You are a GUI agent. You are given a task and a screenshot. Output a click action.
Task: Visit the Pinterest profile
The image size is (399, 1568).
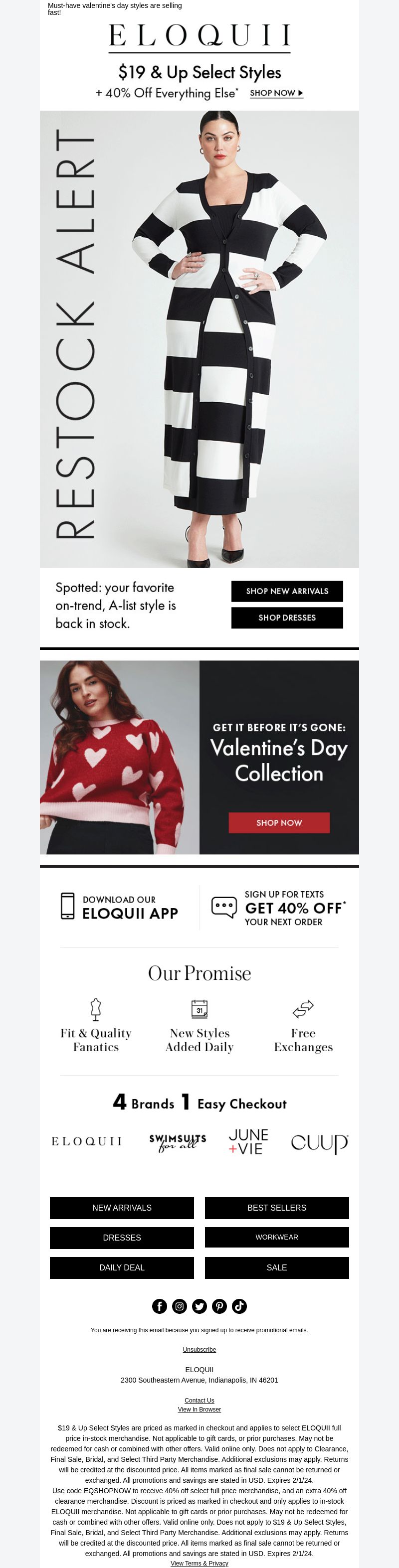coord(219,1306)
